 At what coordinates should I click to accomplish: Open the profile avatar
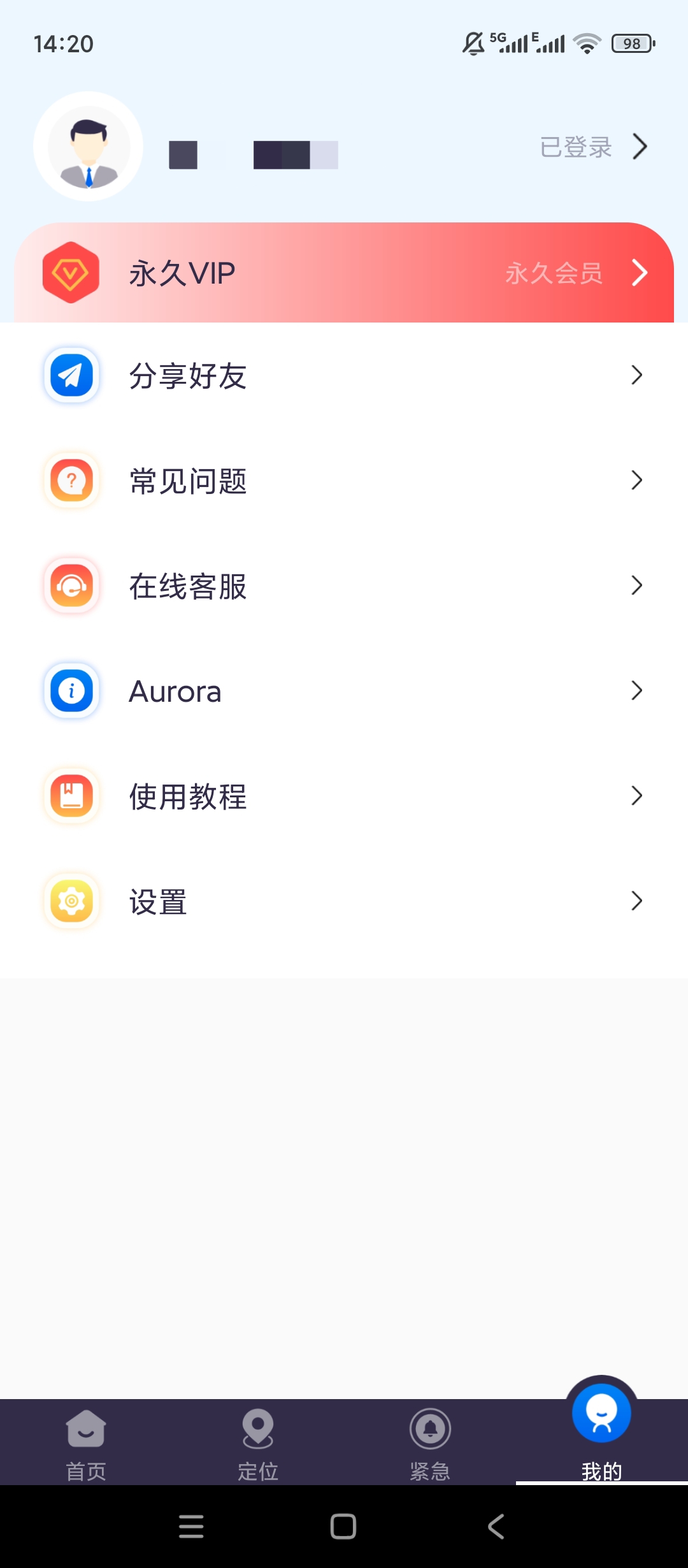coord(88,147)
